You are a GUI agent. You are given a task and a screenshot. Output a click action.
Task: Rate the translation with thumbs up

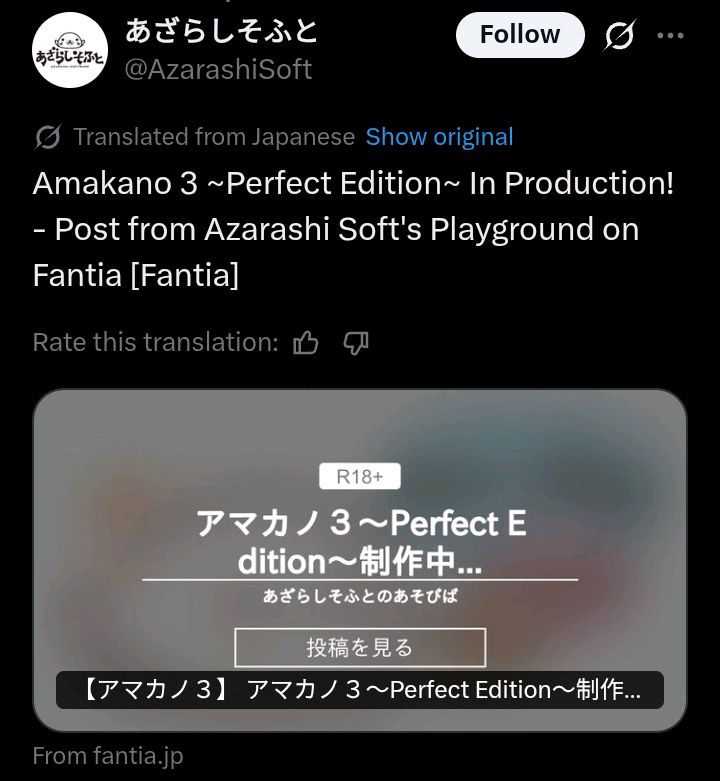306,343
